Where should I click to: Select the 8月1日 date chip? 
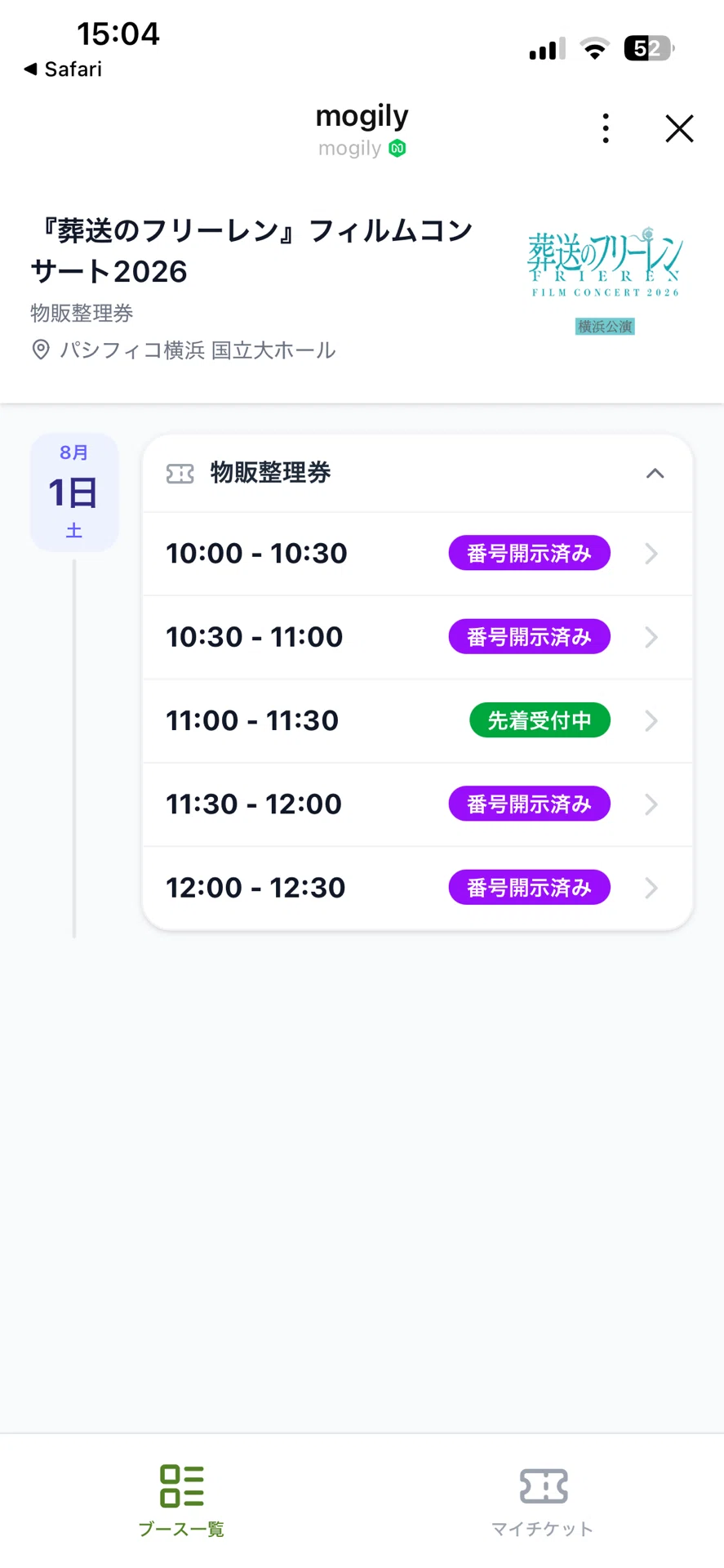(74, 492)
